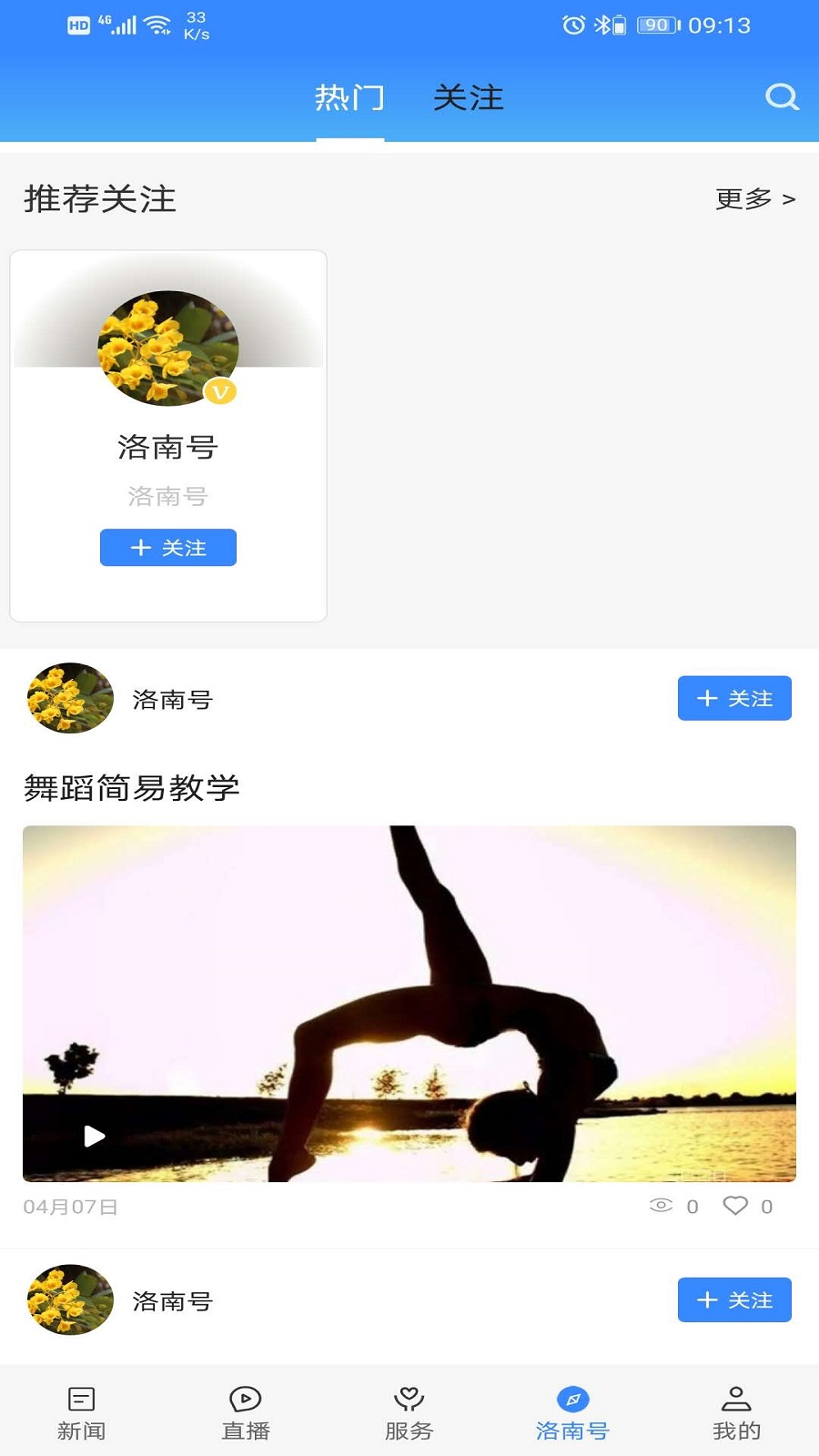Click the verified V badge on 洛南号 avatar

(218, 392)
